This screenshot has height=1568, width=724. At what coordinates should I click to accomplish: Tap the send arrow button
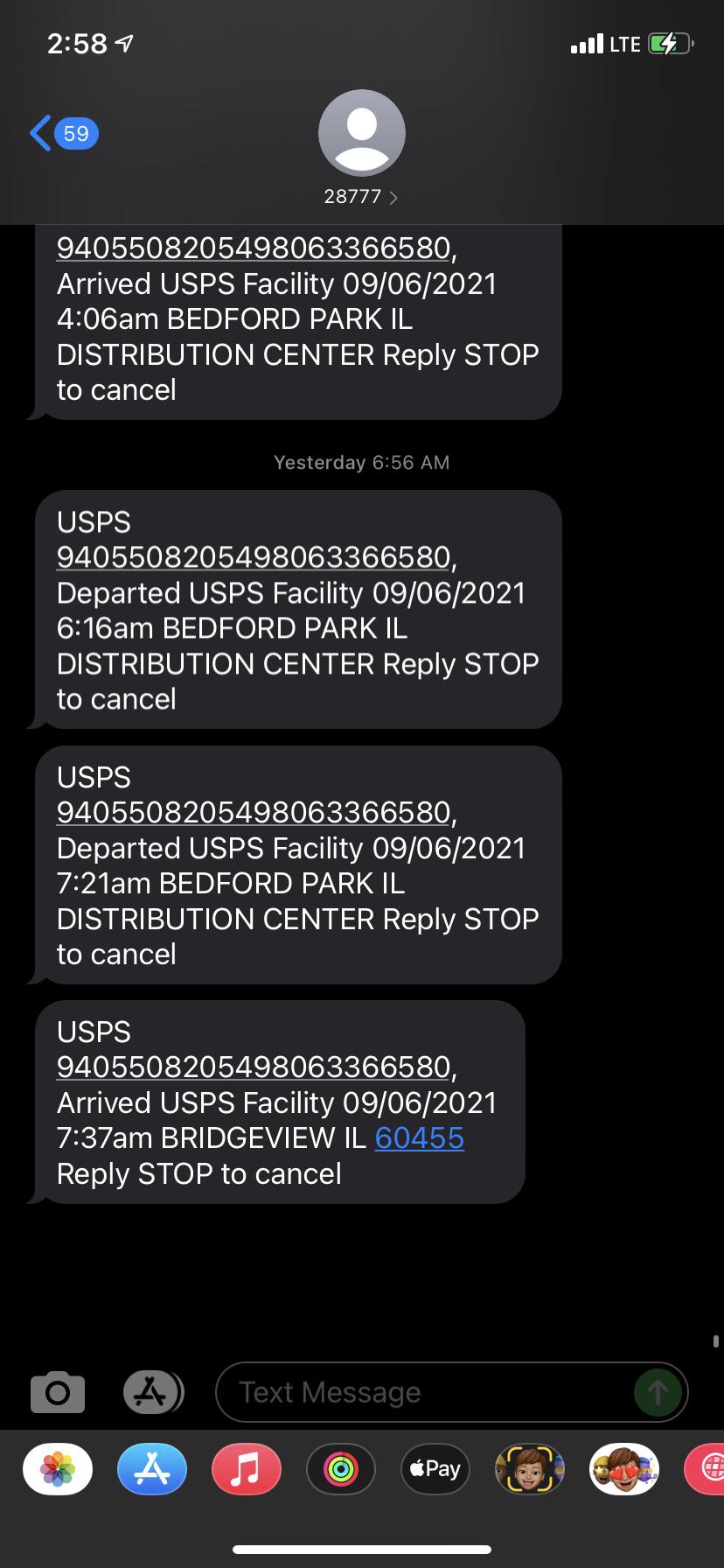tap(657, 1391)
